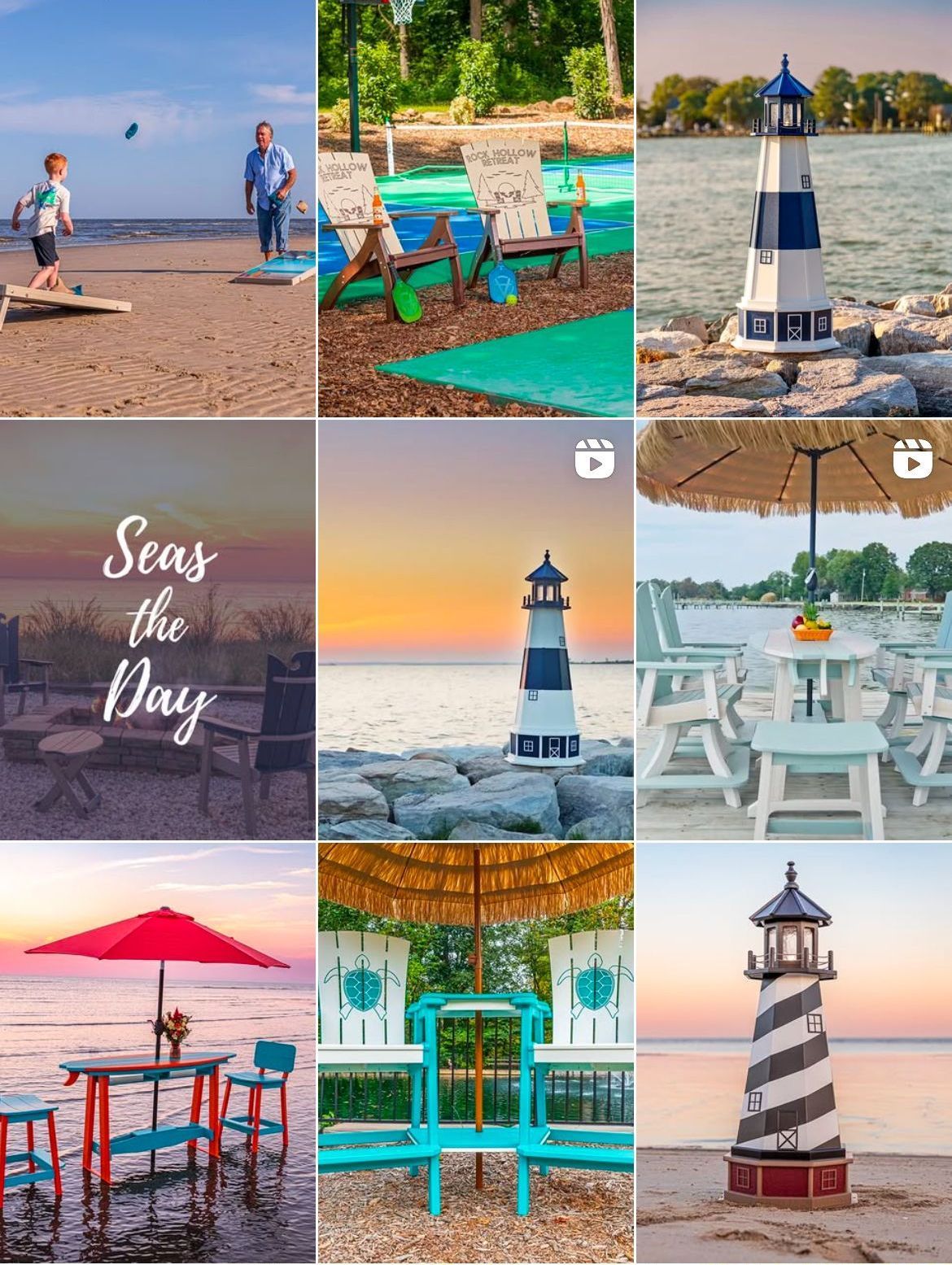Image resolution: width=952 pixels, height=1265 pixels.
Task: Open the daytime blue-striped lighthouse post
Action: pyautogui.click(x=794, y=208)
